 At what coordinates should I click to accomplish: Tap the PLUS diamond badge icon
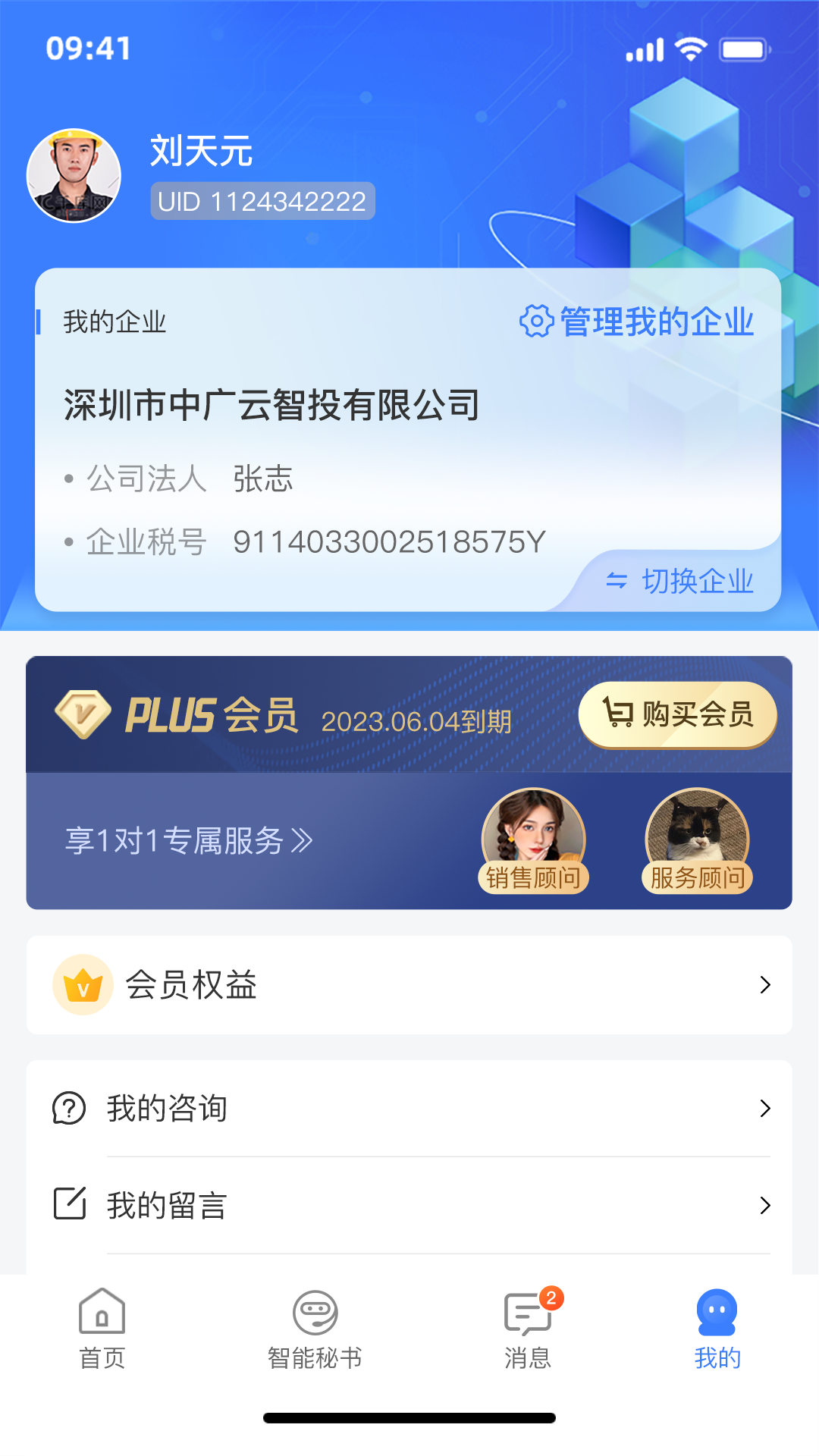[83, 714]
